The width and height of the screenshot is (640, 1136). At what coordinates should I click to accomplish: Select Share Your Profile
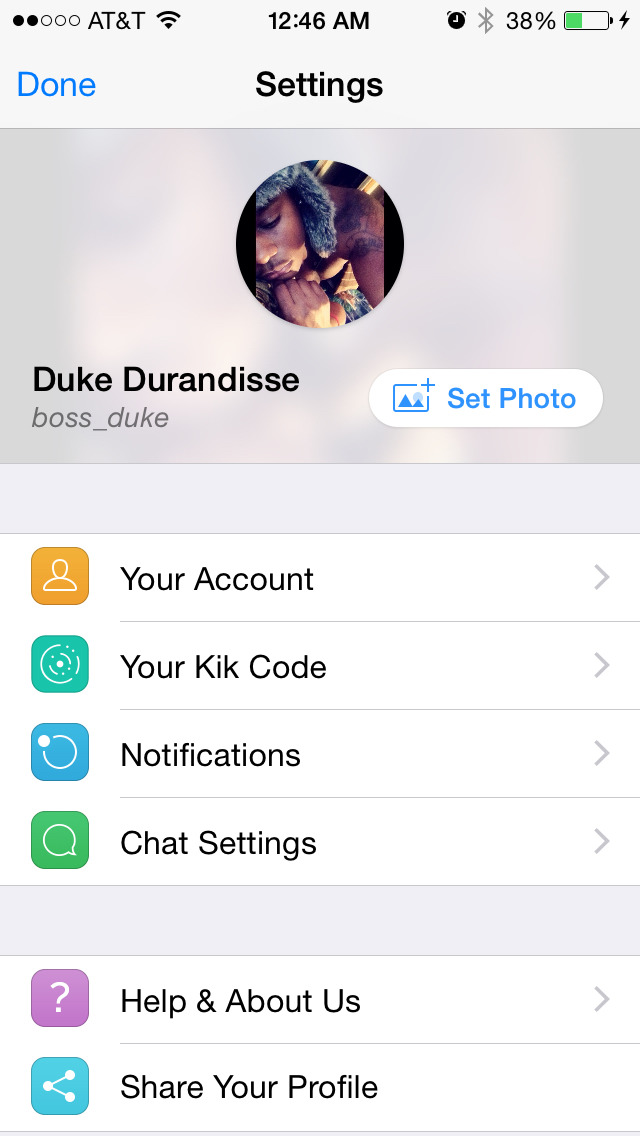tap(320, 1087)
